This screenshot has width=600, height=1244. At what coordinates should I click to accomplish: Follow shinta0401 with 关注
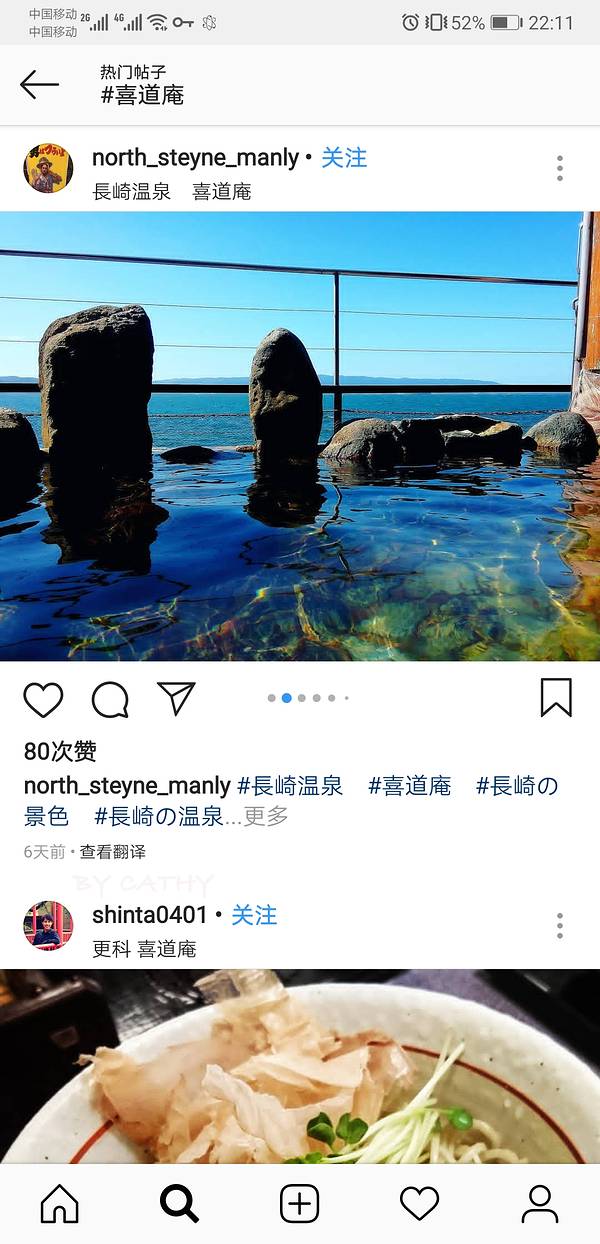(254, 915)
